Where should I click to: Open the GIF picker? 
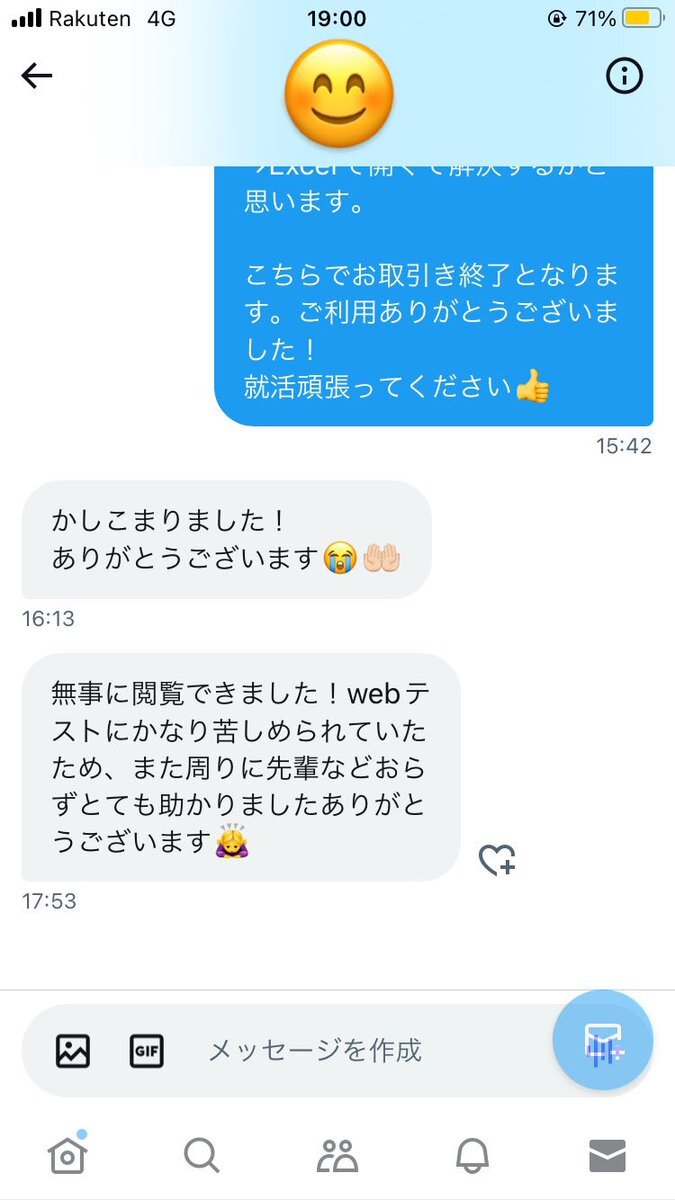146,1051
